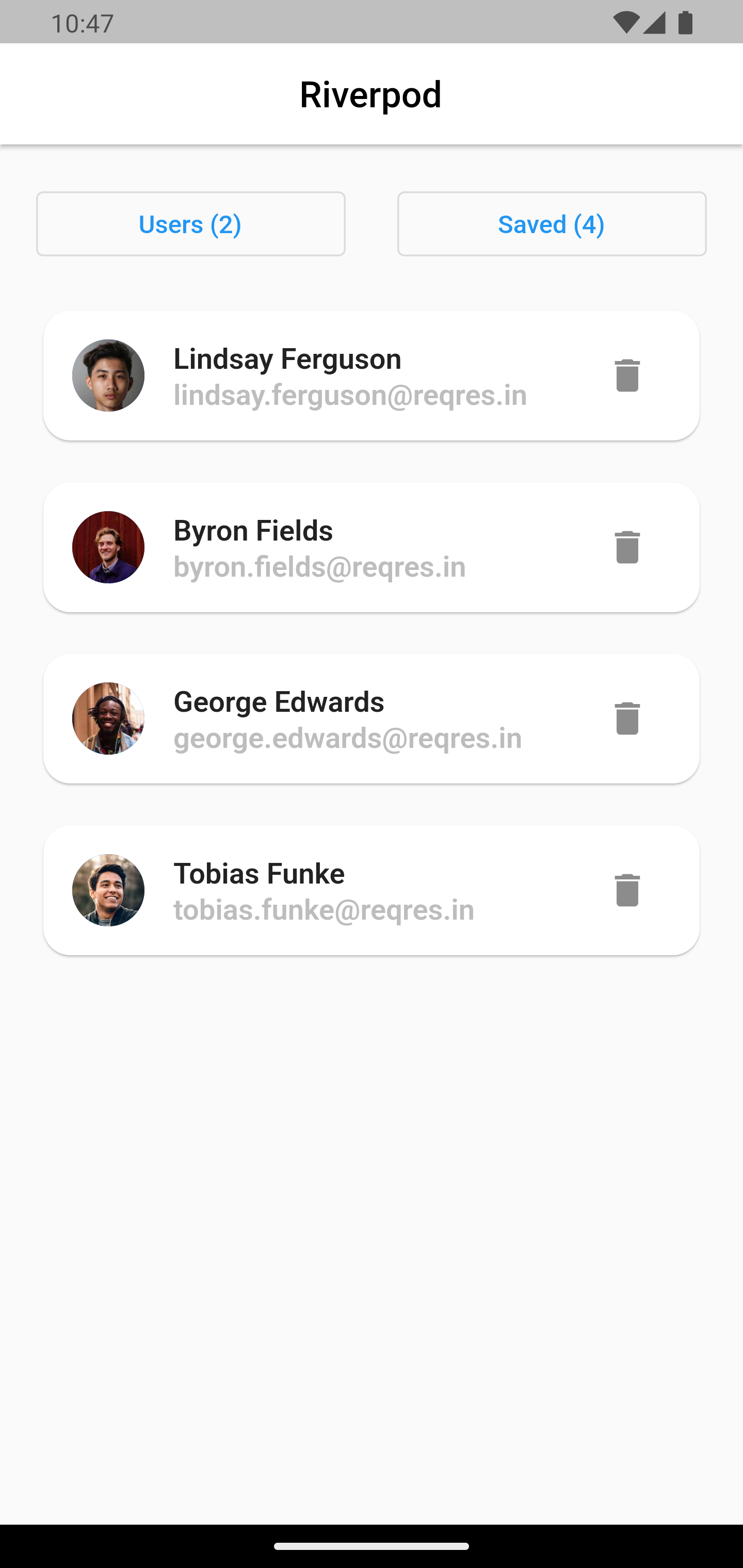Tap the trash icon for Tobias Funke
Viewport: 743px width, 1568px height.
[627, 890]
